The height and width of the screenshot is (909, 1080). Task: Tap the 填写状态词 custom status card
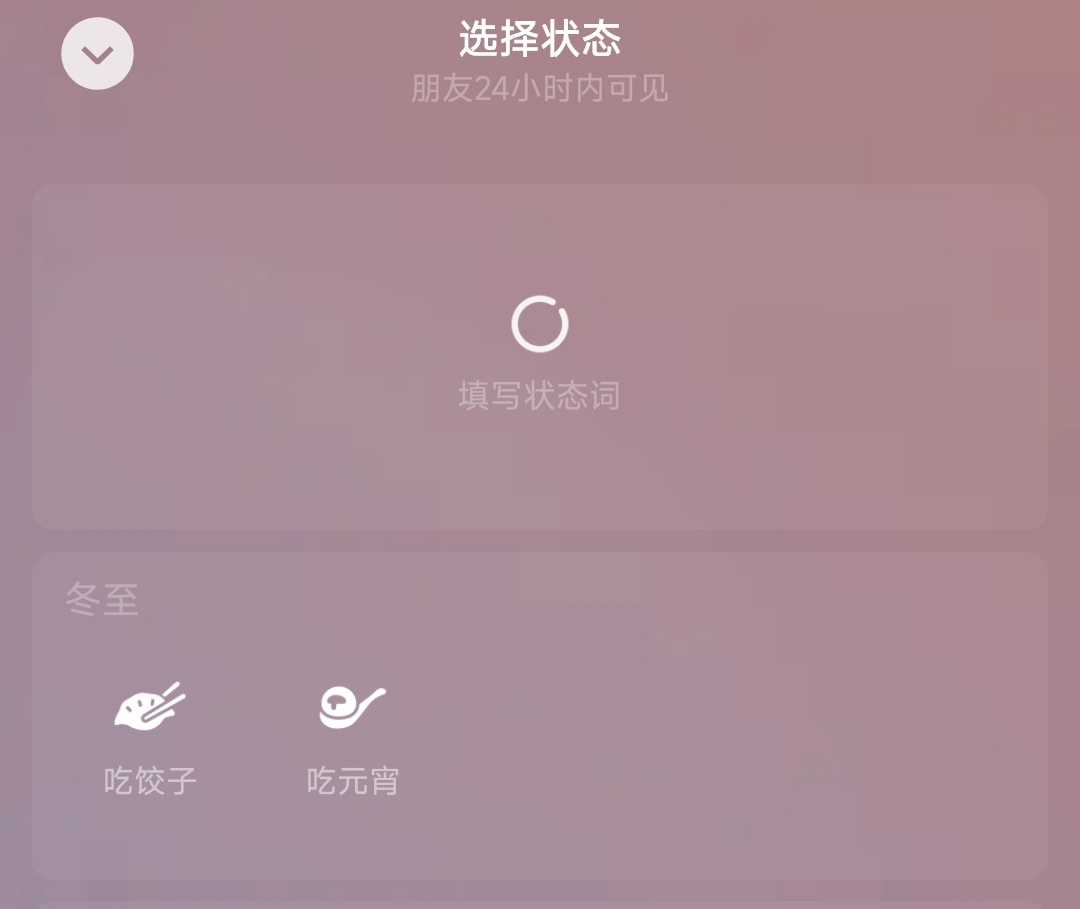539,357
